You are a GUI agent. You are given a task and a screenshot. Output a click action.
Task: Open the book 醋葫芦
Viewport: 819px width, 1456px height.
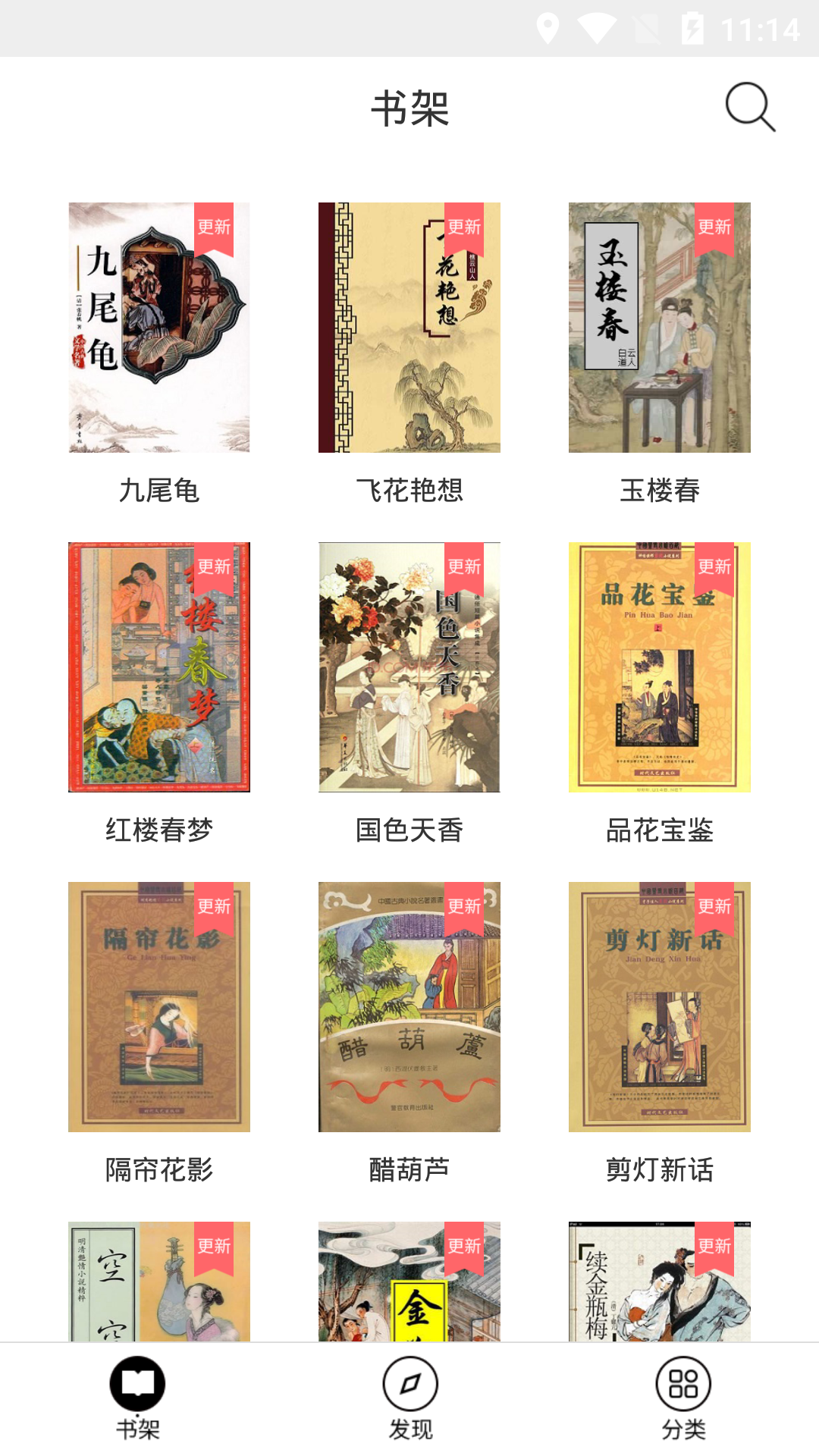click(409, 1007)
